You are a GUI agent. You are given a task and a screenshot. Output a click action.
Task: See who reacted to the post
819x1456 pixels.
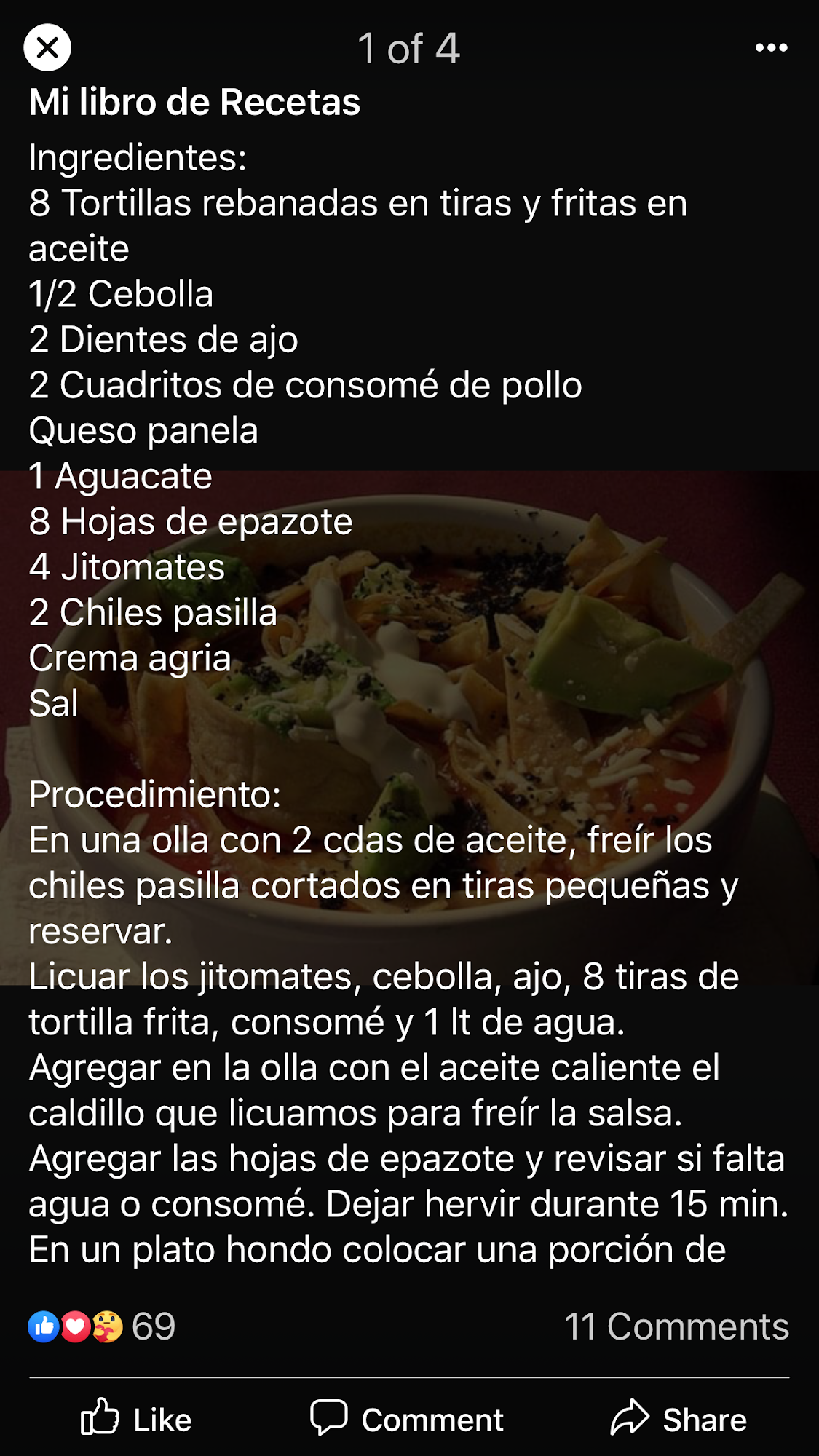pyautogui.click(x=102, y=1326)
